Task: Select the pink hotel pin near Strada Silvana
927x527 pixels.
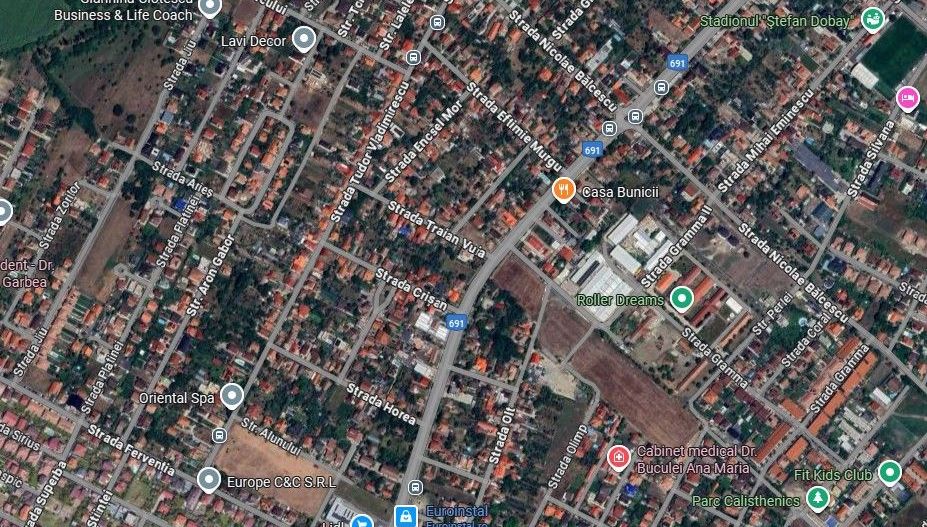Action: [x=907, y=98]
